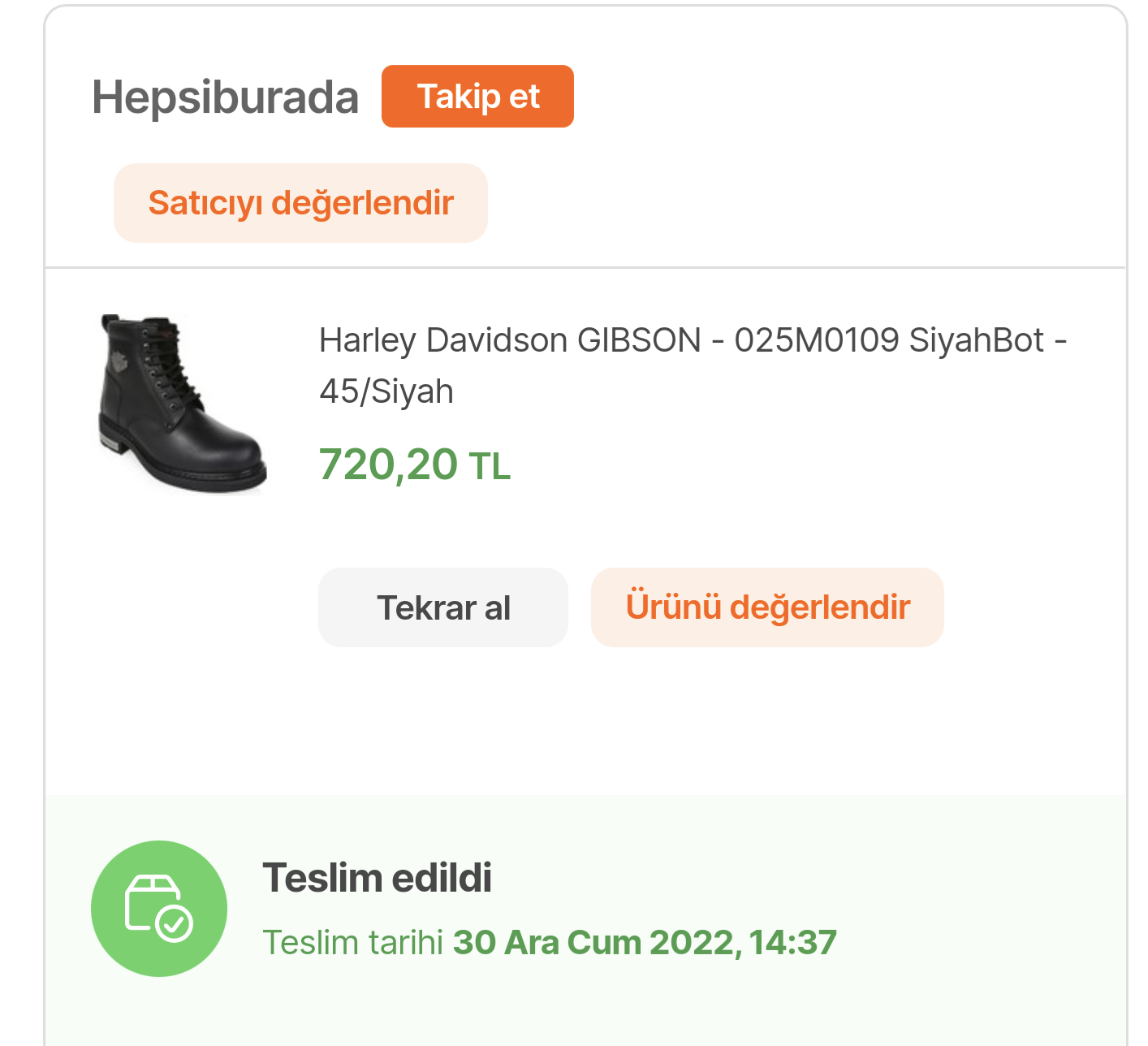
Task: Rate the product via Ürünü değerlendir
Action: 767,607
